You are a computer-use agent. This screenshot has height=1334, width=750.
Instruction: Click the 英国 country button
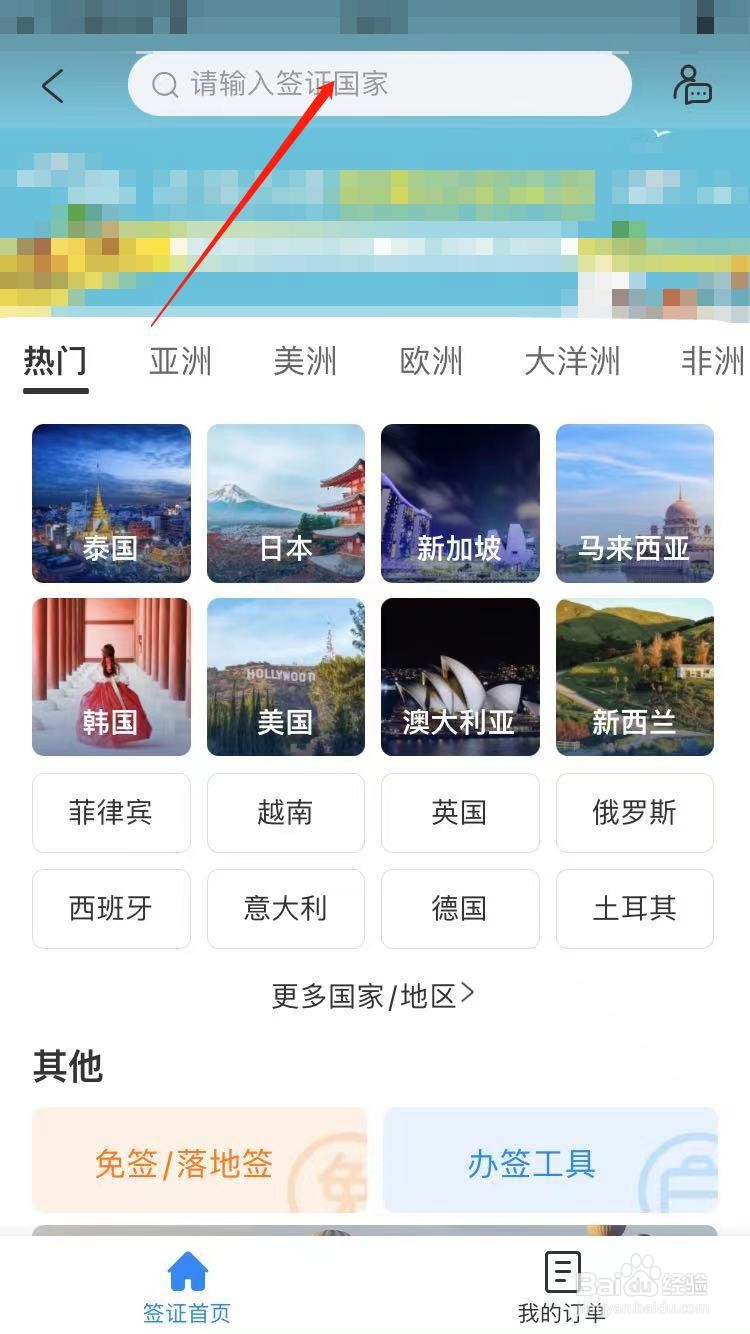click(x=460, y=813)
